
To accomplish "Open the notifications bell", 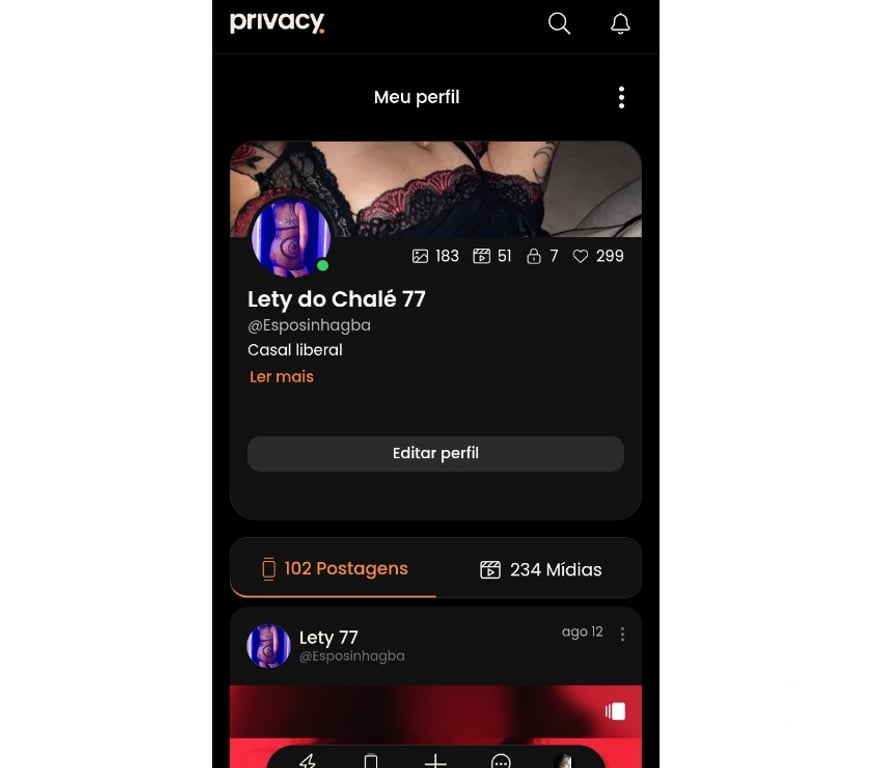I will 620,24.
